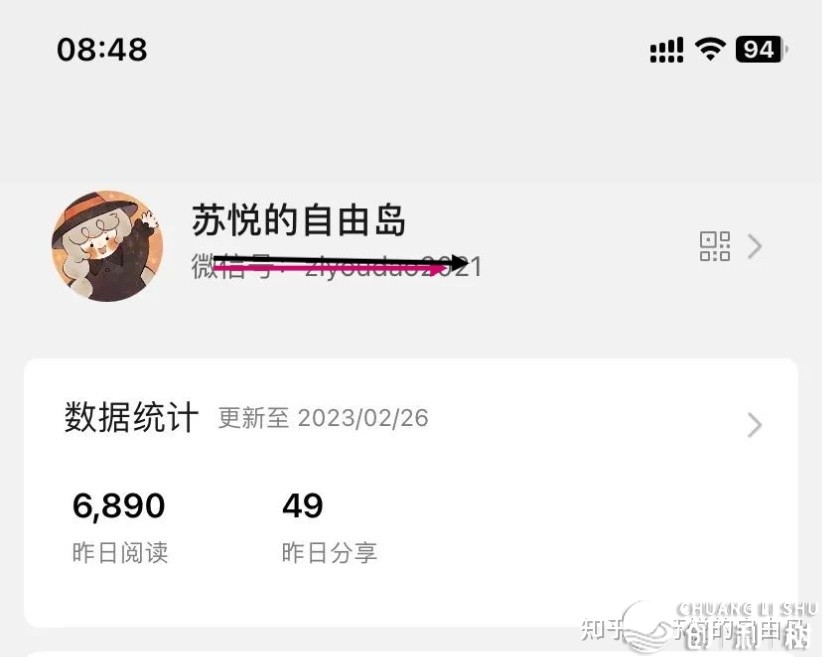Open the profile QR code icon
This screenshot has width=827, height=662.
[x=714, y=246]
